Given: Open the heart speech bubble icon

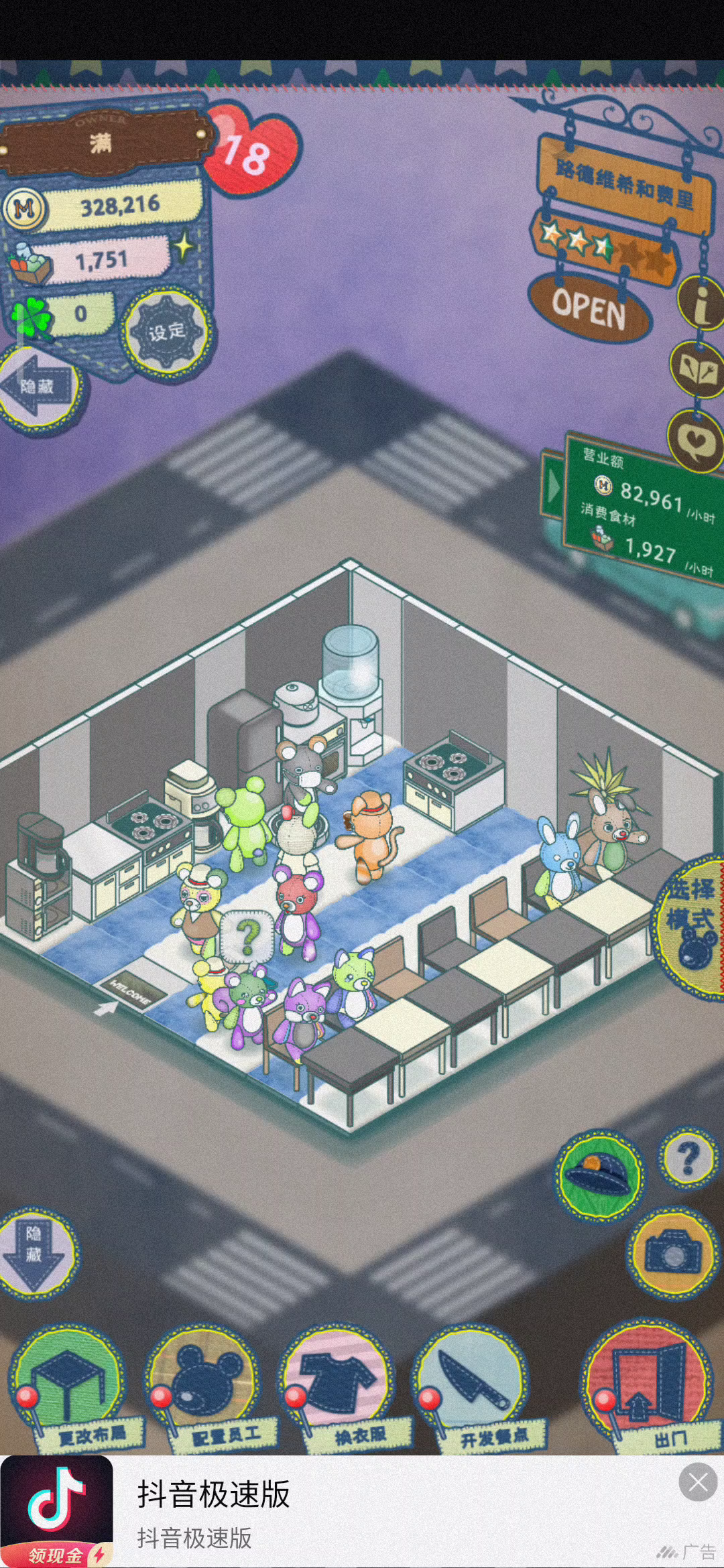Looking at the screenshot, I should [697, 440].
